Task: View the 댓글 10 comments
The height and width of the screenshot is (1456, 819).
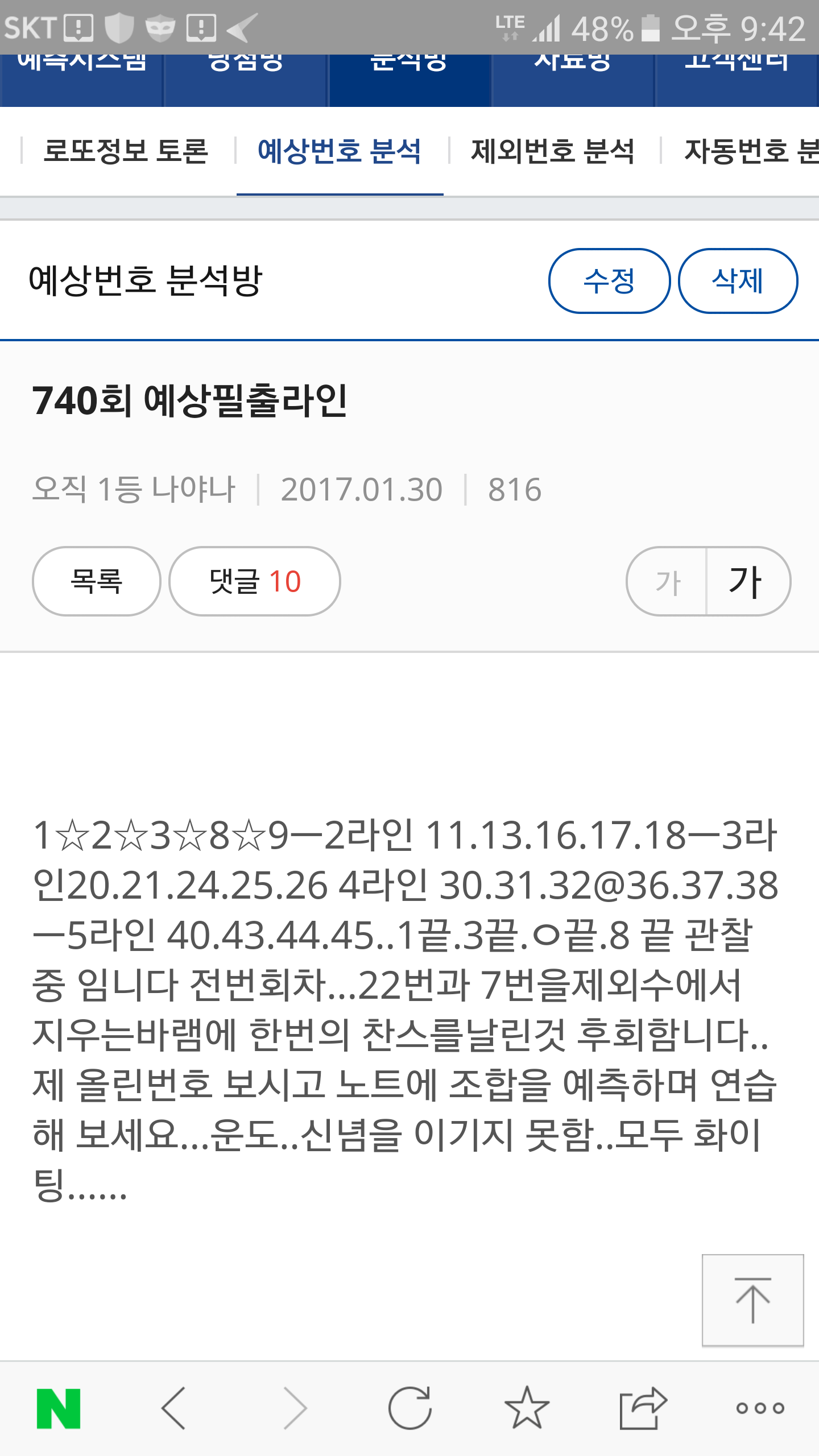Action: [255, 581]
